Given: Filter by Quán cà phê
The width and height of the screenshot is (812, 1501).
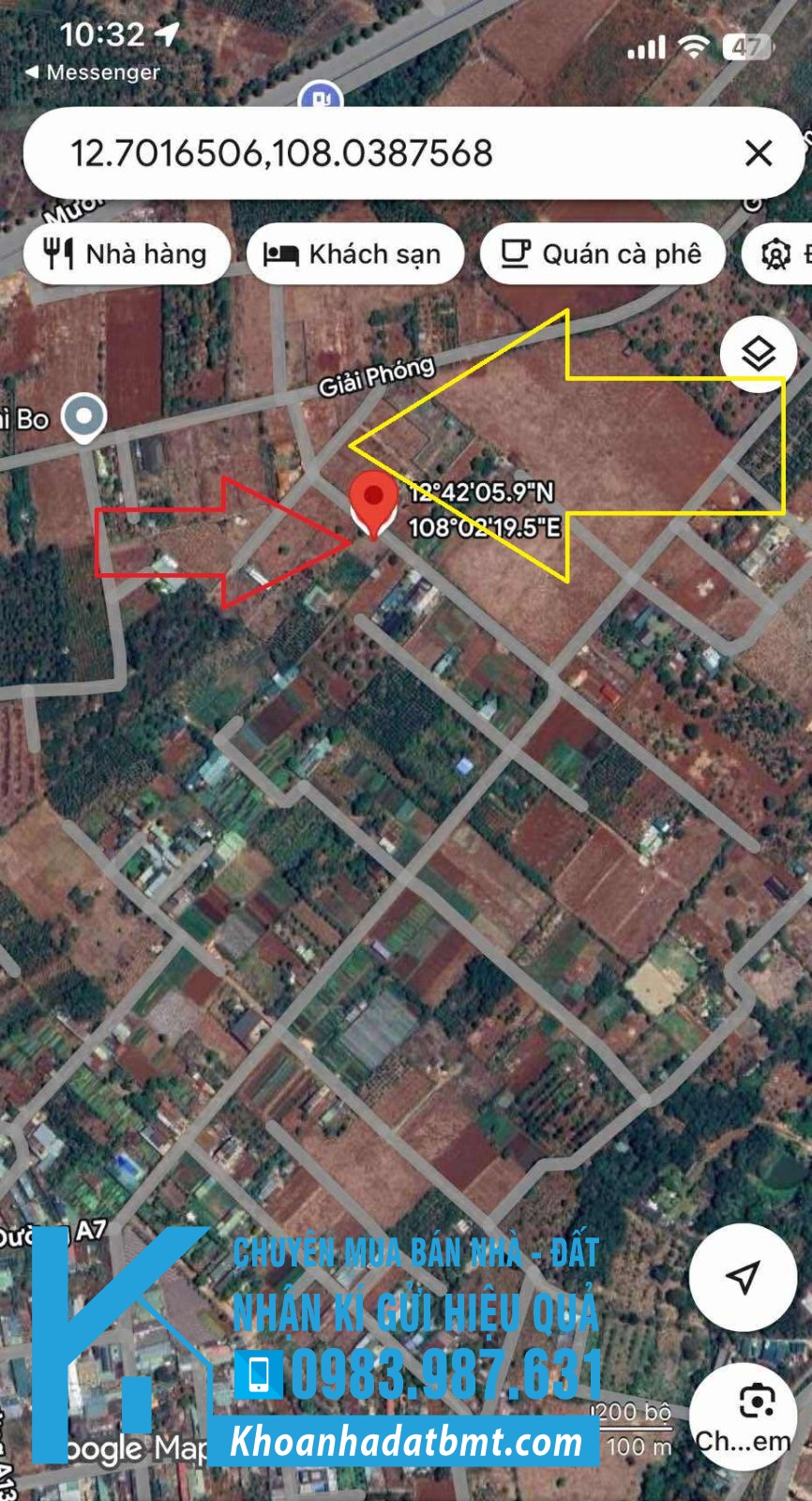Looking at the screenshot, I should pos(602,254).
